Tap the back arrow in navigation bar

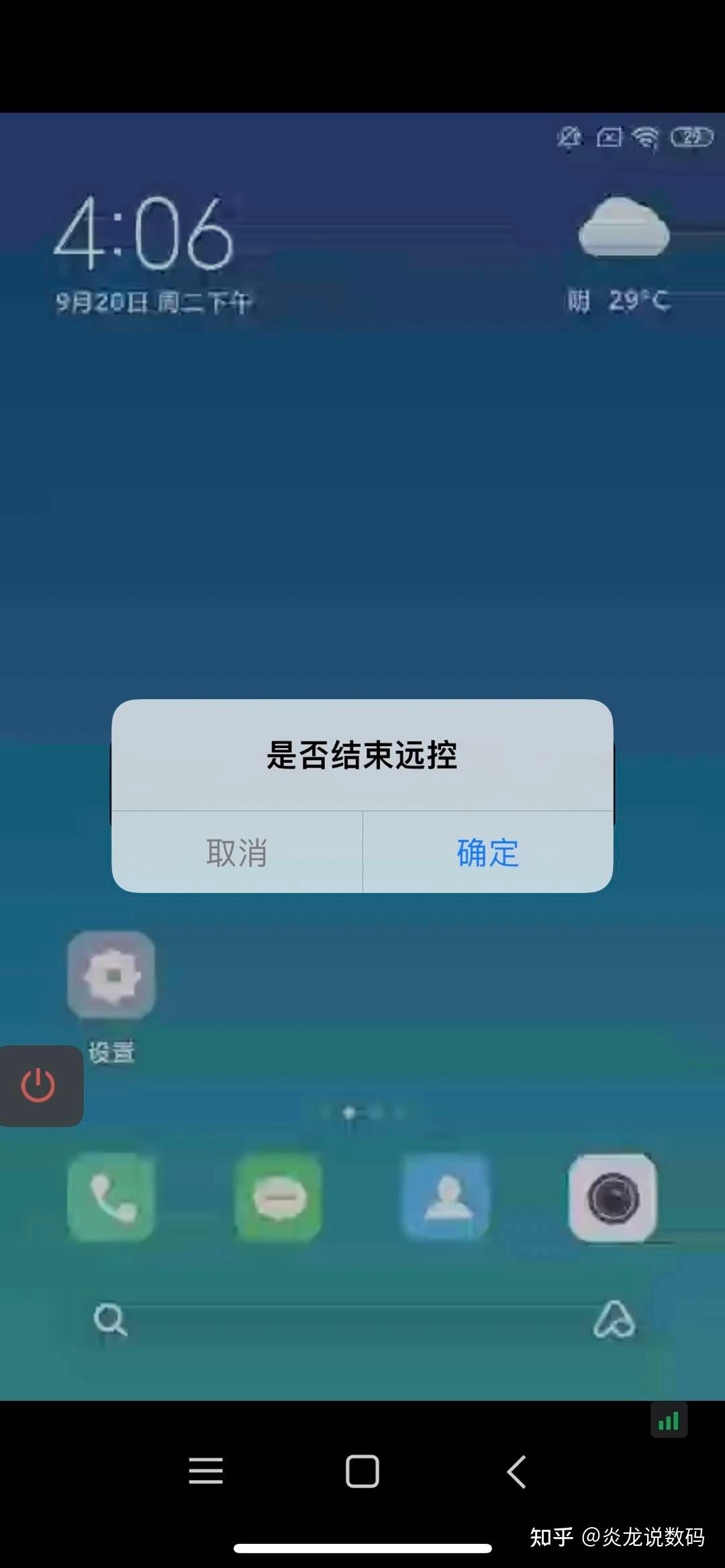[x=516, y=1471]
